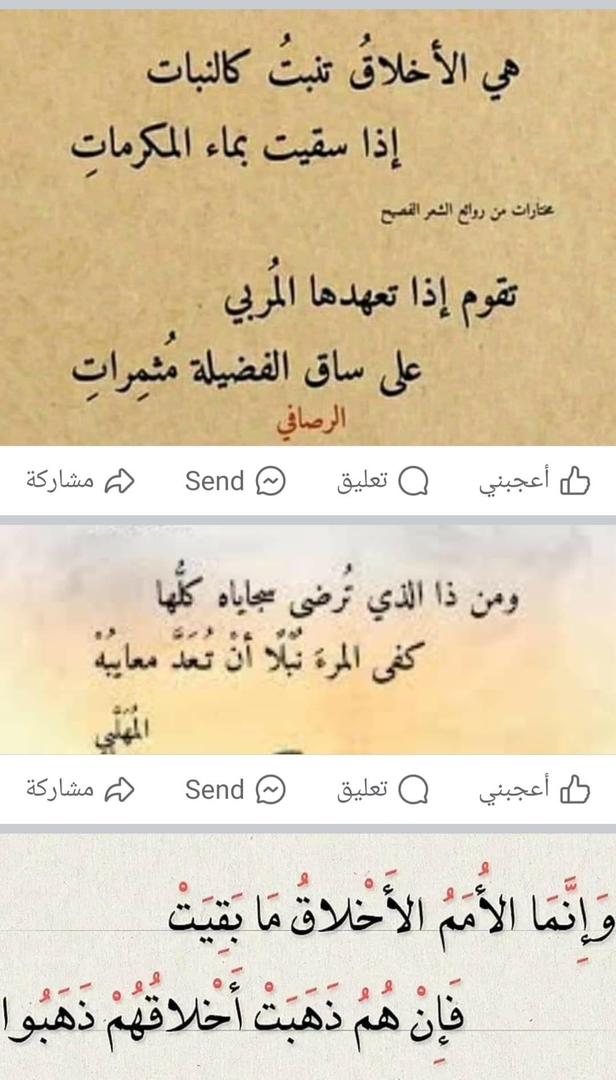616x1080 pixels.
Task: Share the الرصافي poem post
Action: (80, 481)
